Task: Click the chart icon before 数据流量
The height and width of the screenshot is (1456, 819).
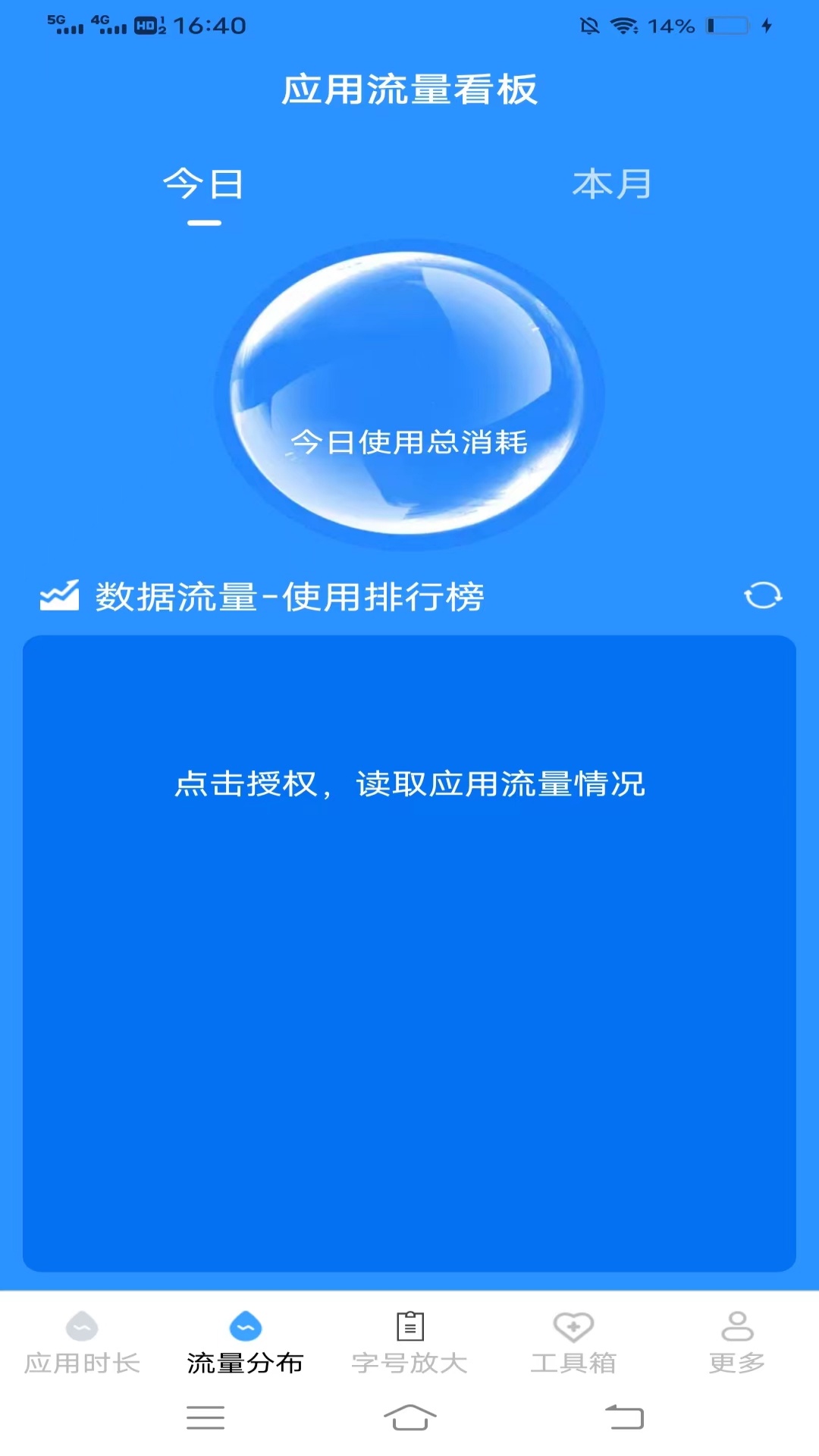Action: coord(60,598)
